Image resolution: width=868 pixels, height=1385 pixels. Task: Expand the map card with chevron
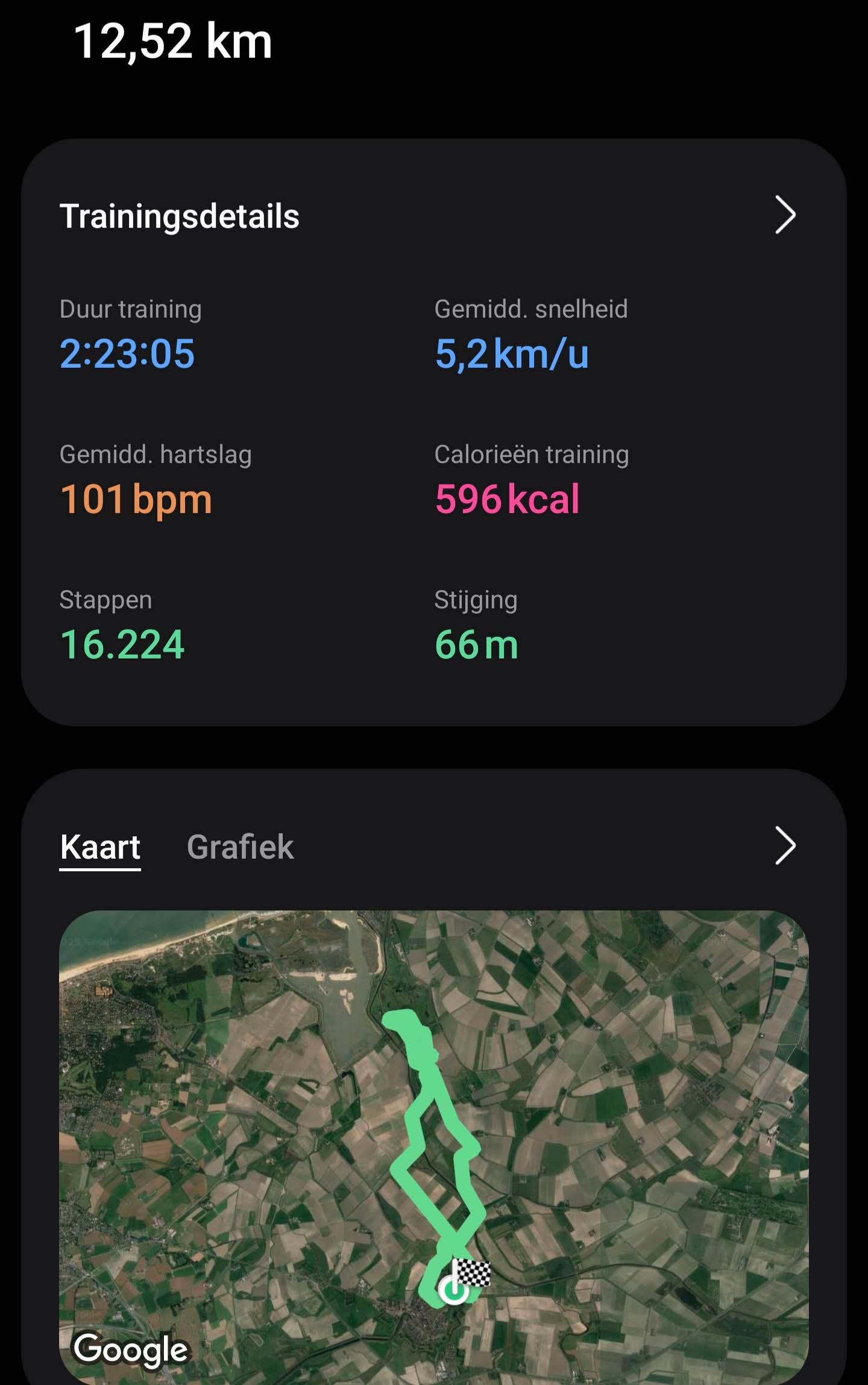[x=785, y=846]
